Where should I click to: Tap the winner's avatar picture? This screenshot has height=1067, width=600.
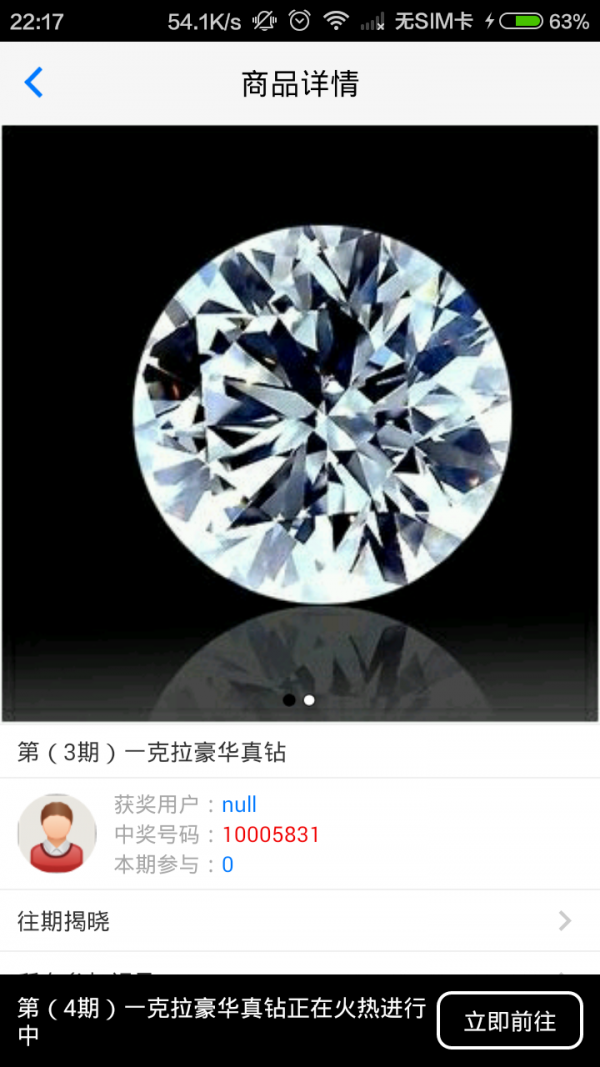click(x=57, y=833)
